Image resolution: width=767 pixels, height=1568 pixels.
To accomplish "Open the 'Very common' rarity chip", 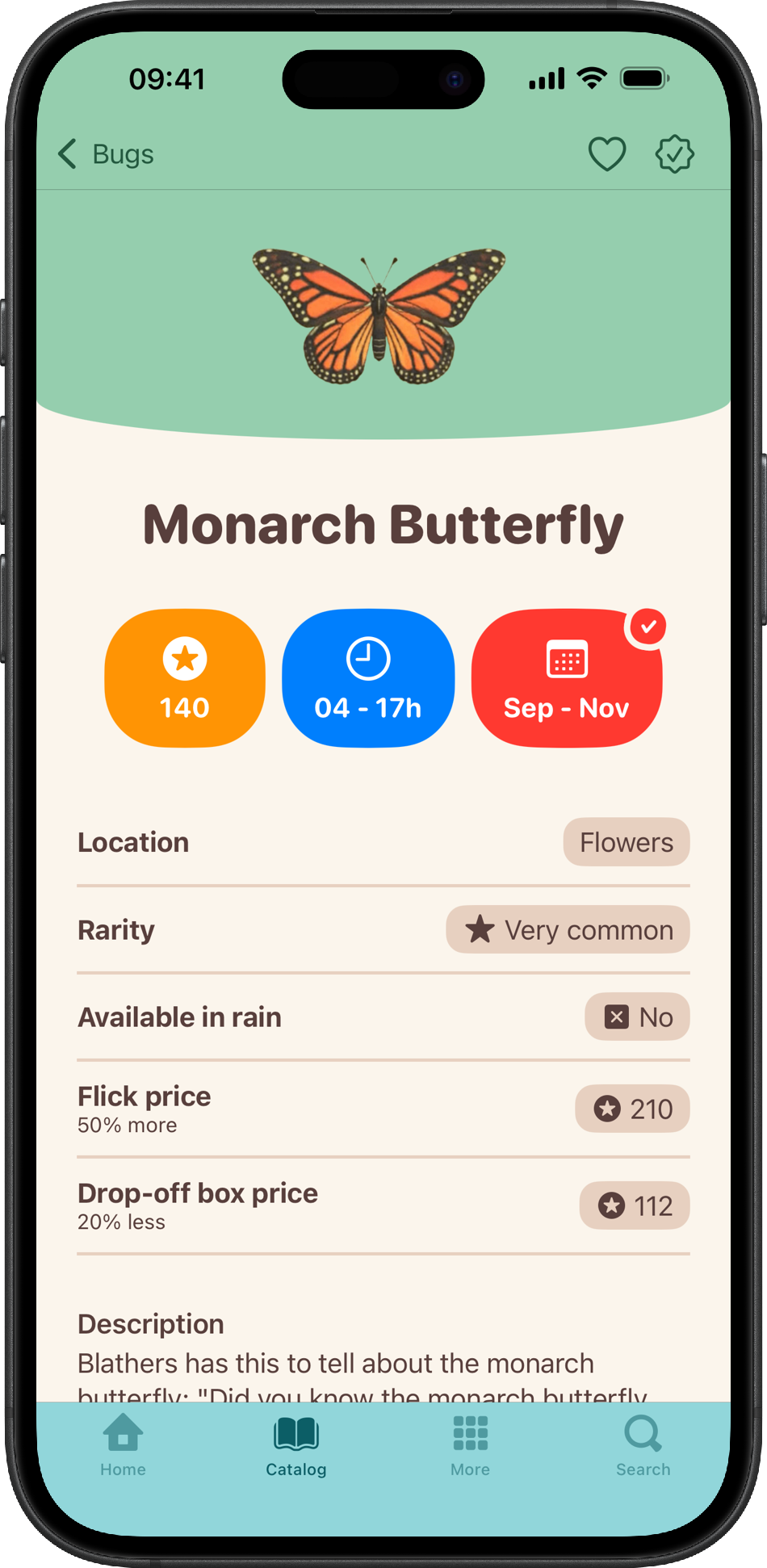I will pyautogui.click(x=566, y=929).
